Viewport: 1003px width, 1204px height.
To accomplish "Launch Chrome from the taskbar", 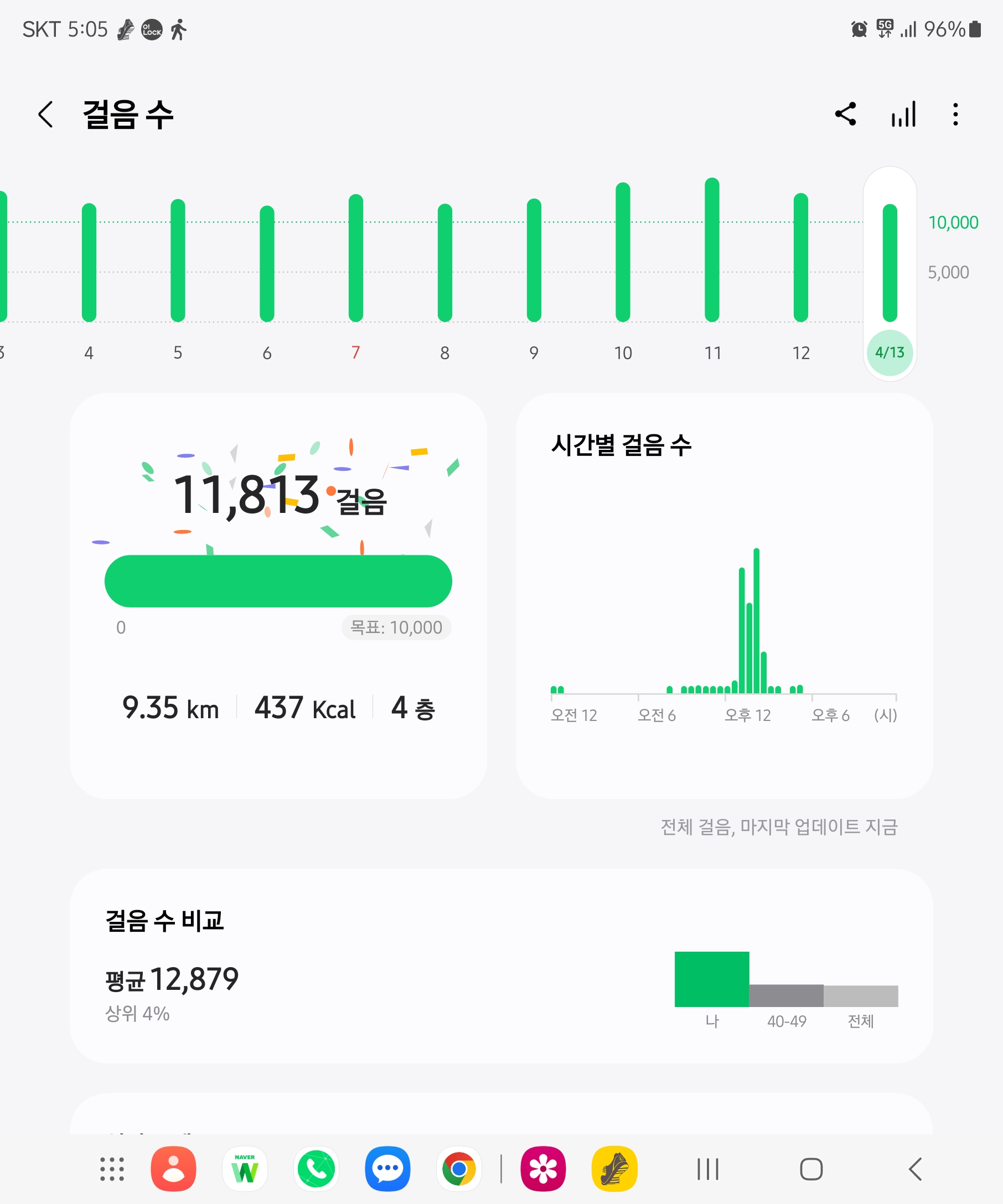I will pyautogui.click(x=459, y=1169).
